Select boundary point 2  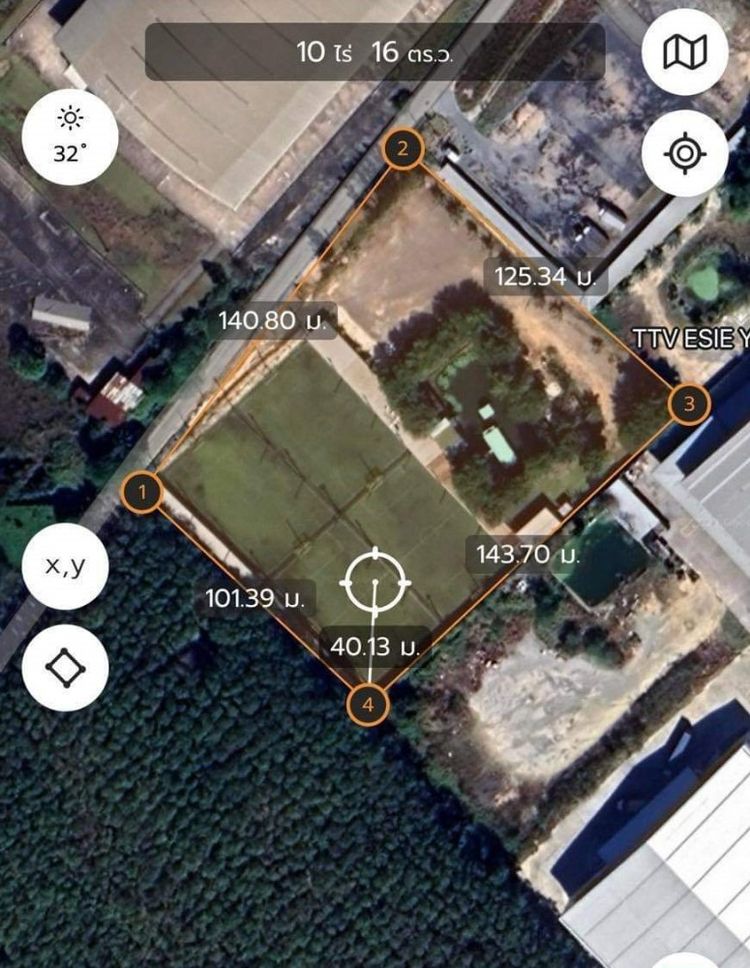pos(403,150)
